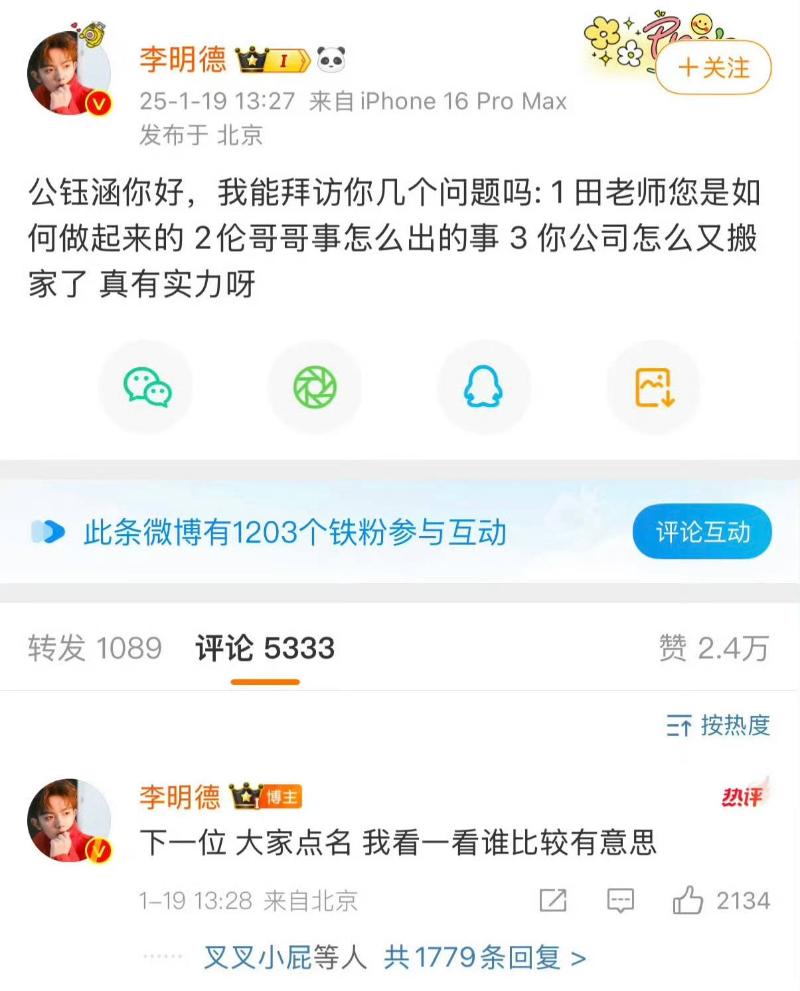Open commenter 李明德's avatar in the comments
Viewport: 800px width, 991px height.
coord(68,821)
